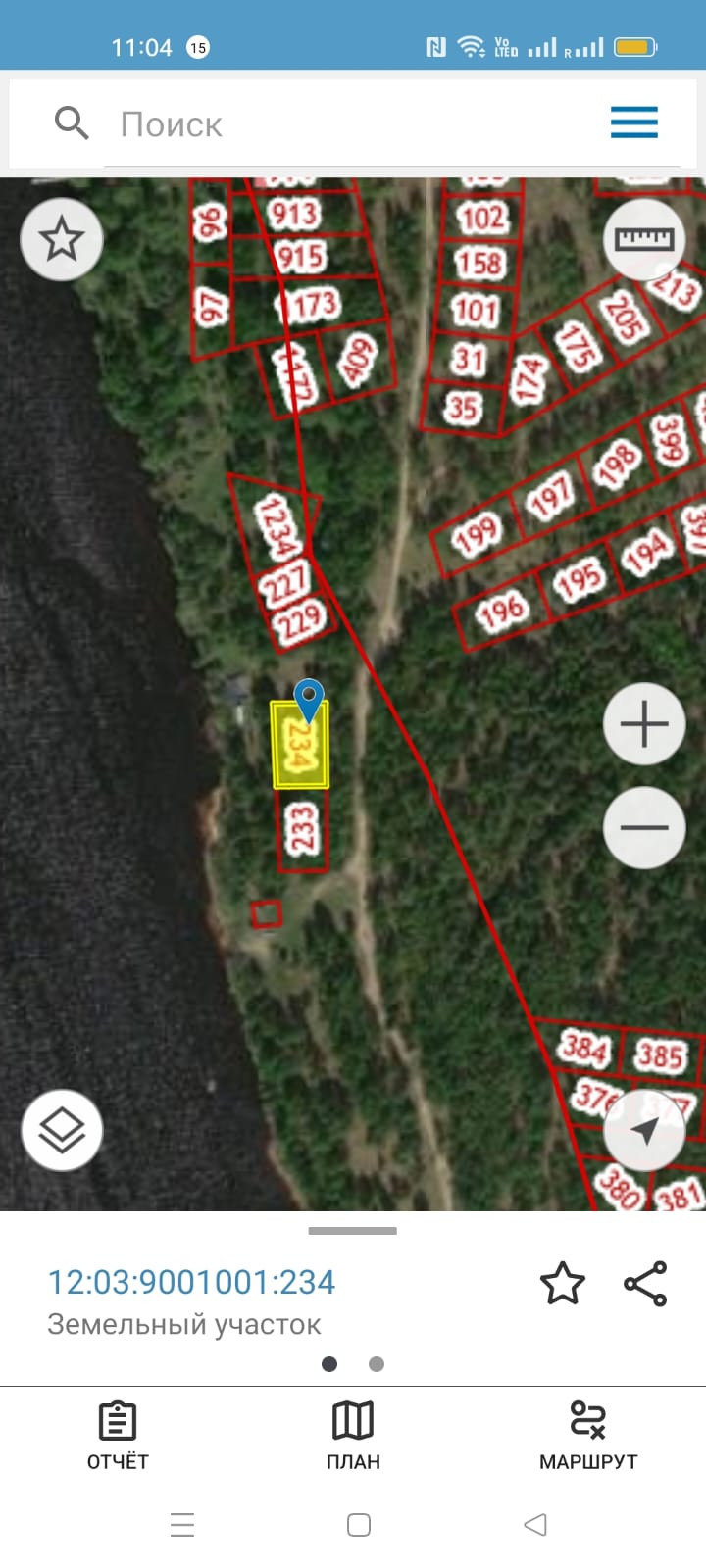Build a МАРШРУТ to the parcel

tap(588, 1435)
